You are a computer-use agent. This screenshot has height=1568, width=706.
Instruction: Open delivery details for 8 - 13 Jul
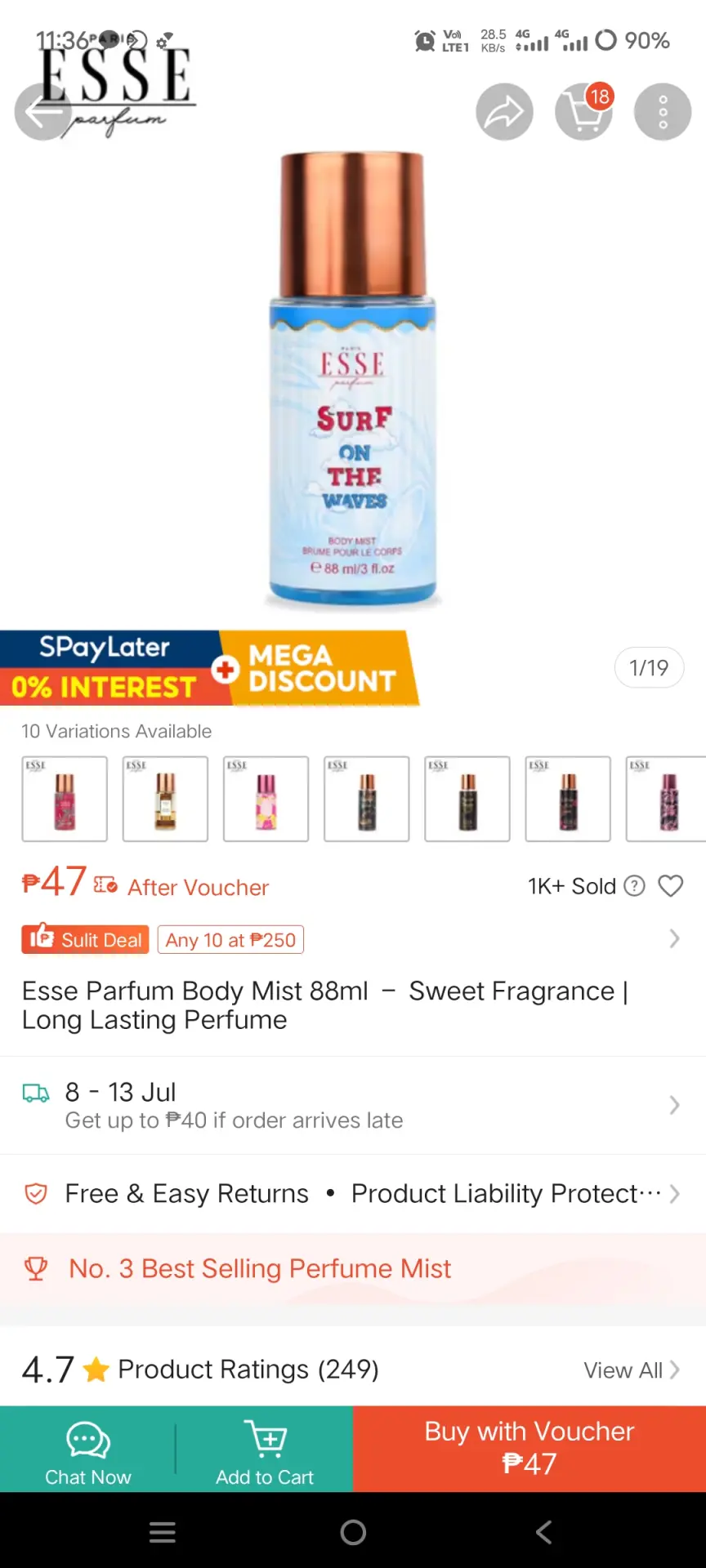[x=353, y=1105]
